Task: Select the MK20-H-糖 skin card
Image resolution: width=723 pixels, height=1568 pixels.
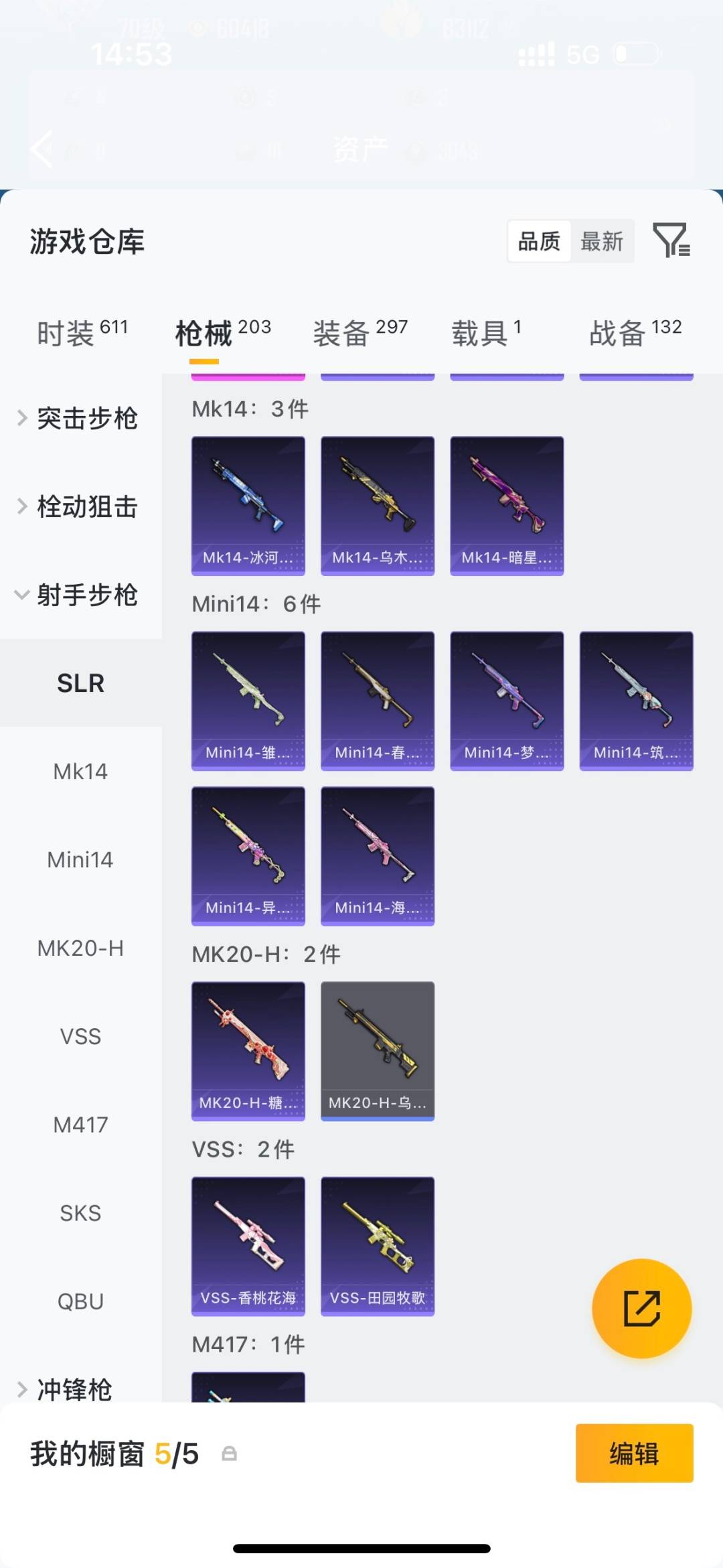Action: click(248, 1050)
